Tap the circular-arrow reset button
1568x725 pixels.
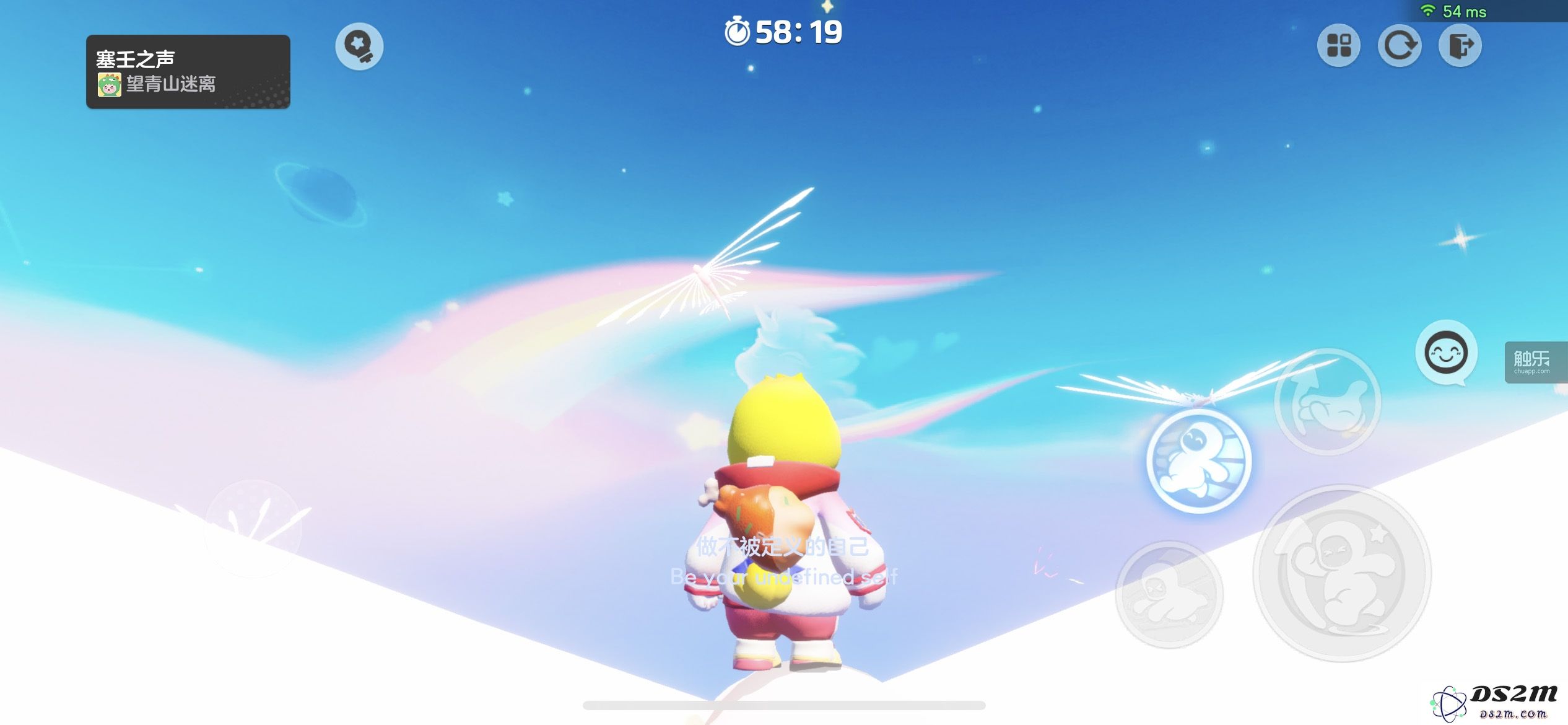(1399, 45)
